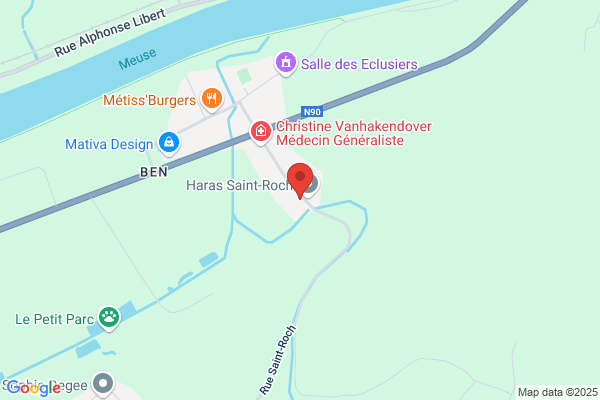600x400 pixels.
Task: Select the Sophie Degee place marker
Action: pos(103,384)
